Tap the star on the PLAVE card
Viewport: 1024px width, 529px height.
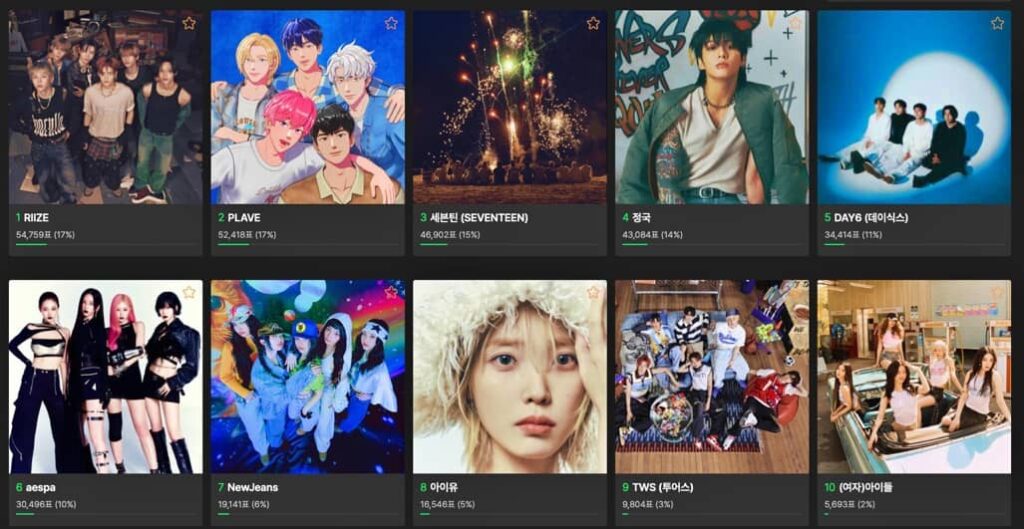pyautogui.click(x=391, y=22)
